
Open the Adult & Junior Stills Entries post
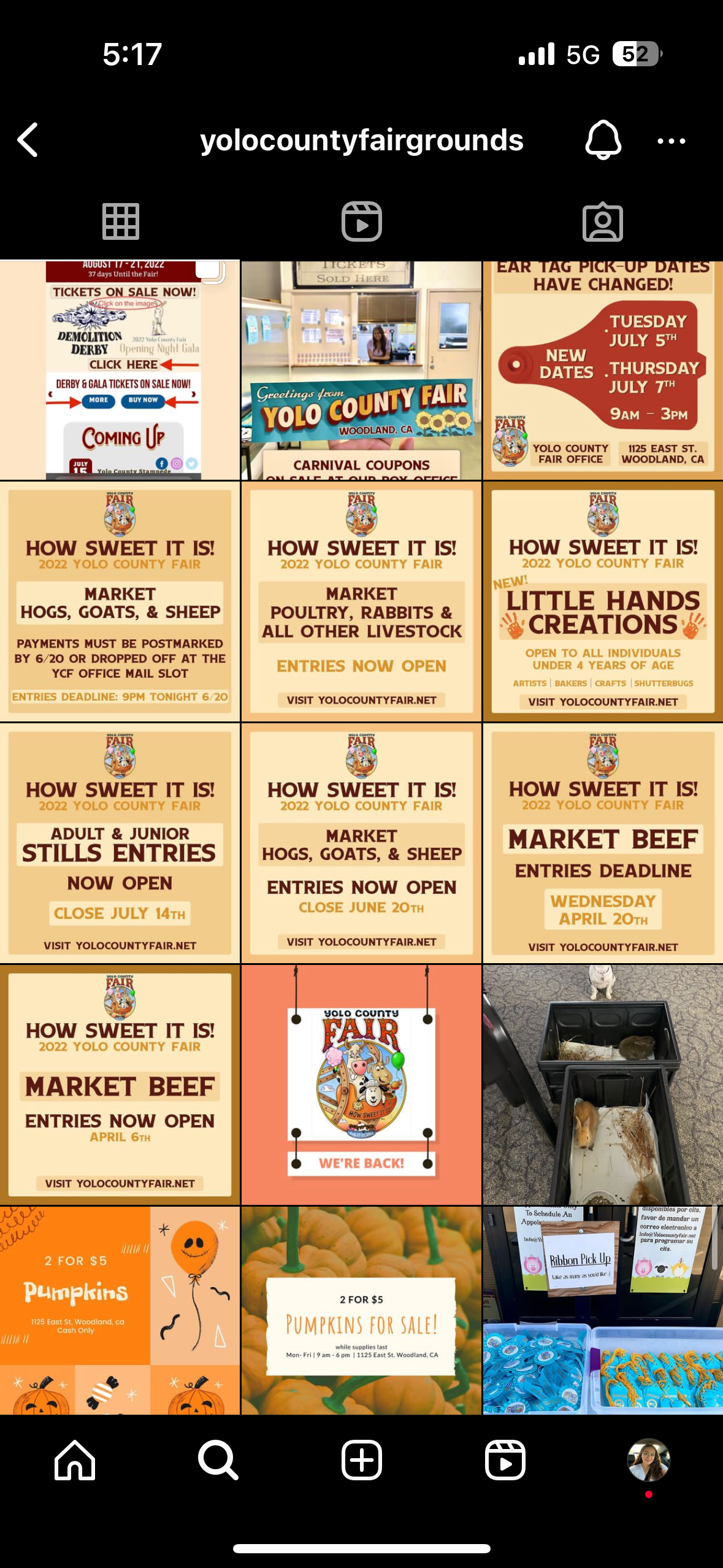(120, 843)
